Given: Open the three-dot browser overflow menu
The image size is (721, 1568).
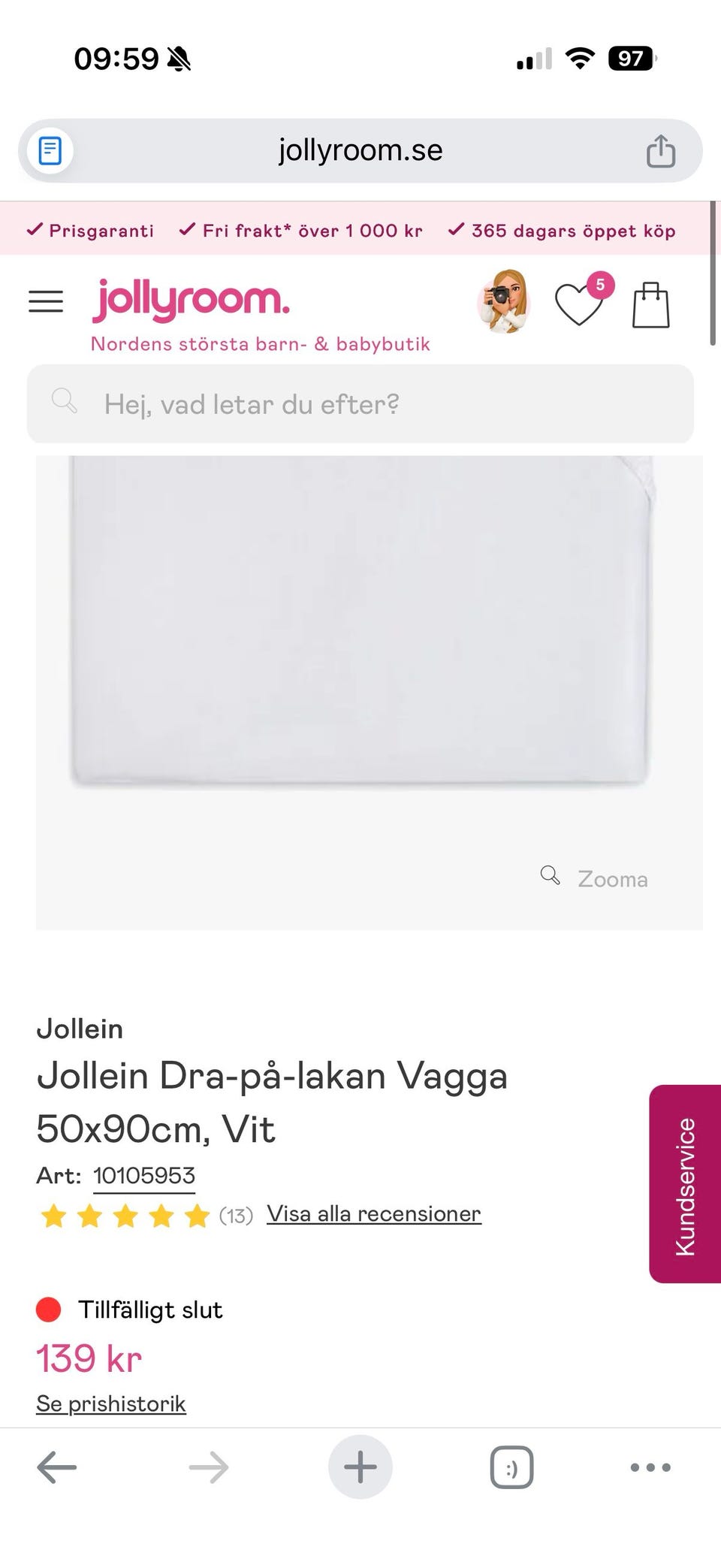Looking at the screenshot, I should pos(649,1467).
